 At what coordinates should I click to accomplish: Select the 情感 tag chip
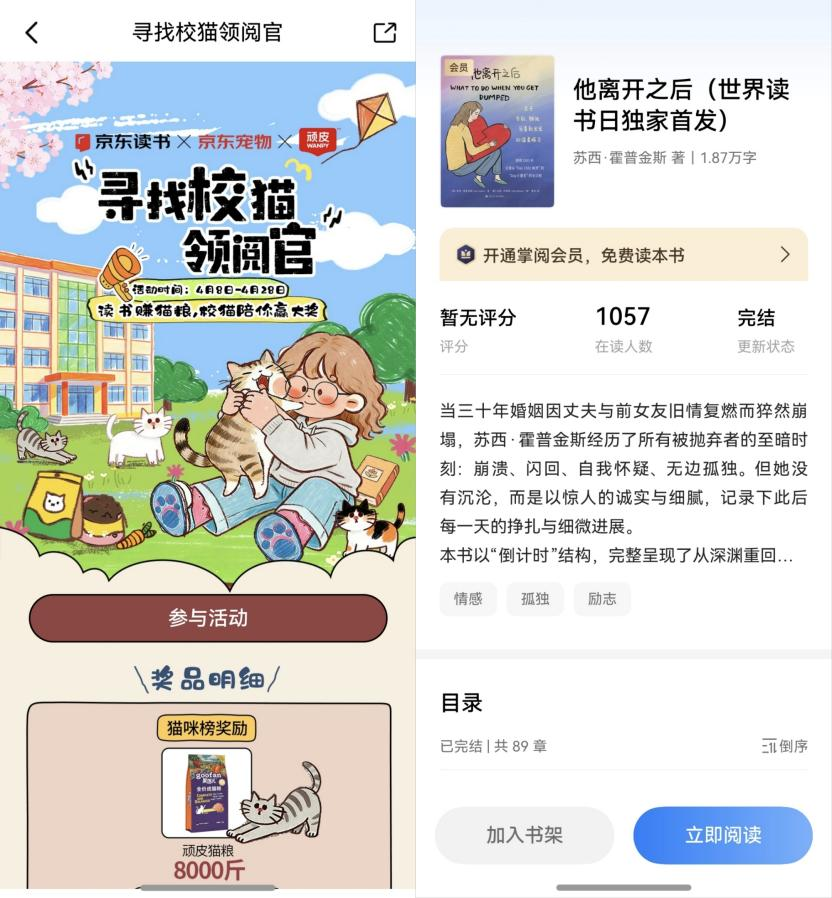pos(468,598)
